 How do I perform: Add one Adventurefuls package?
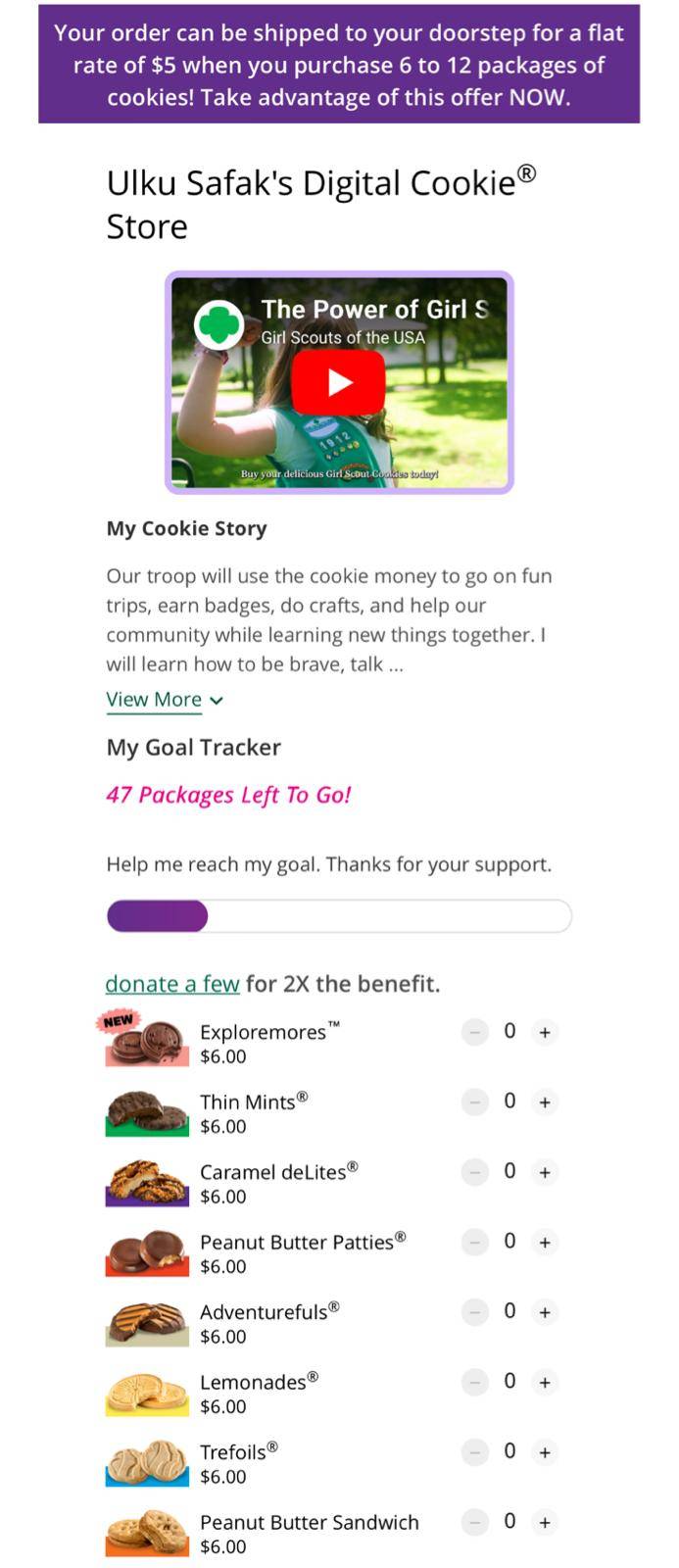coord(545,1312)
